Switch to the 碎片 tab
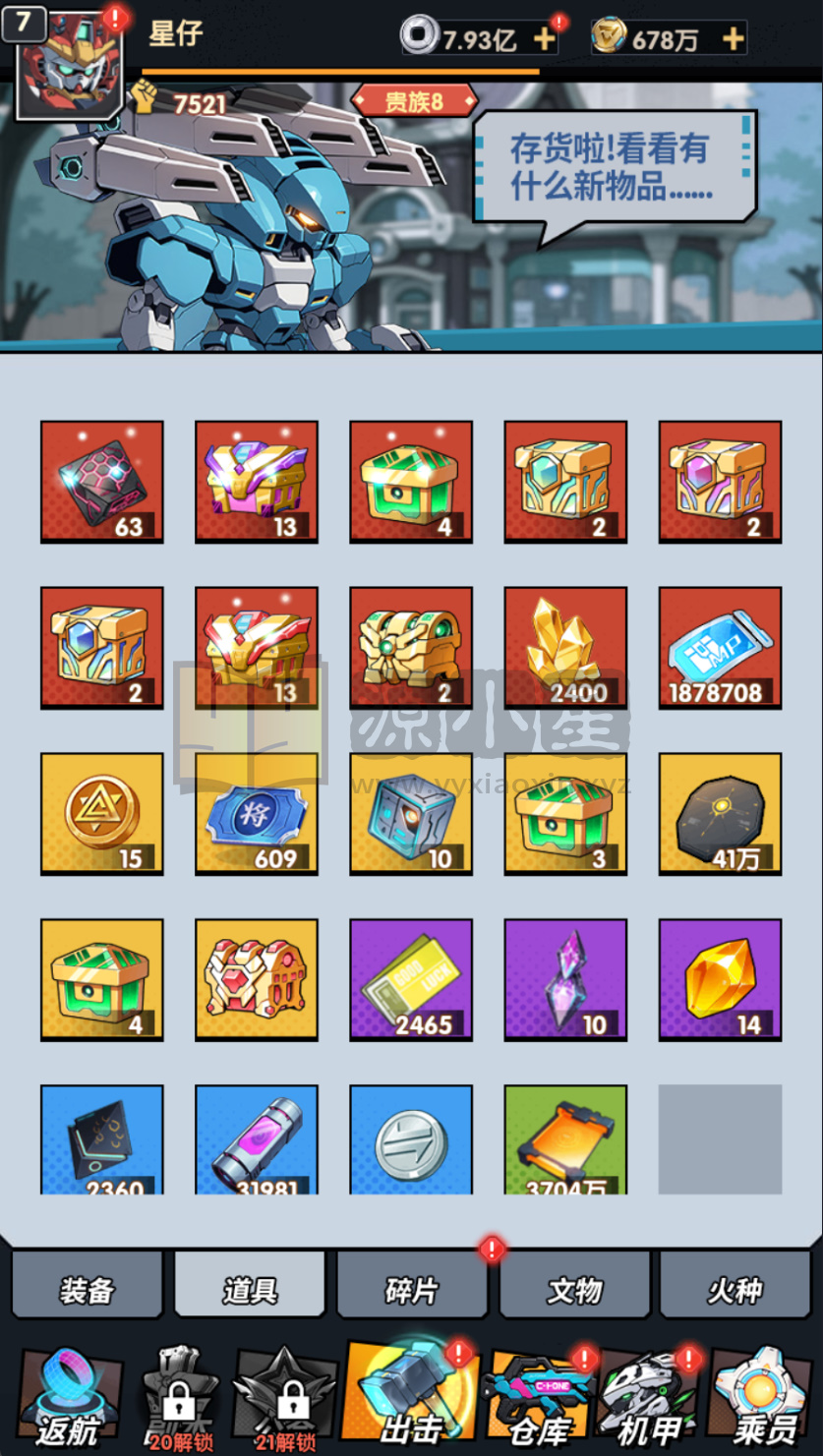This screenshot has width=823, height=1456. (411, 1289)
